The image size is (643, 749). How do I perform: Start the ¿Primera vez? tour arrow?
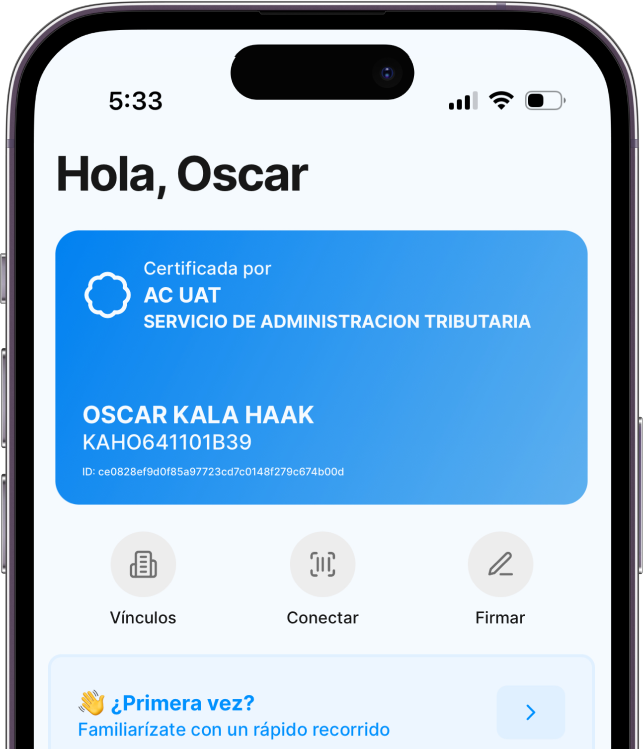[530, 712]
